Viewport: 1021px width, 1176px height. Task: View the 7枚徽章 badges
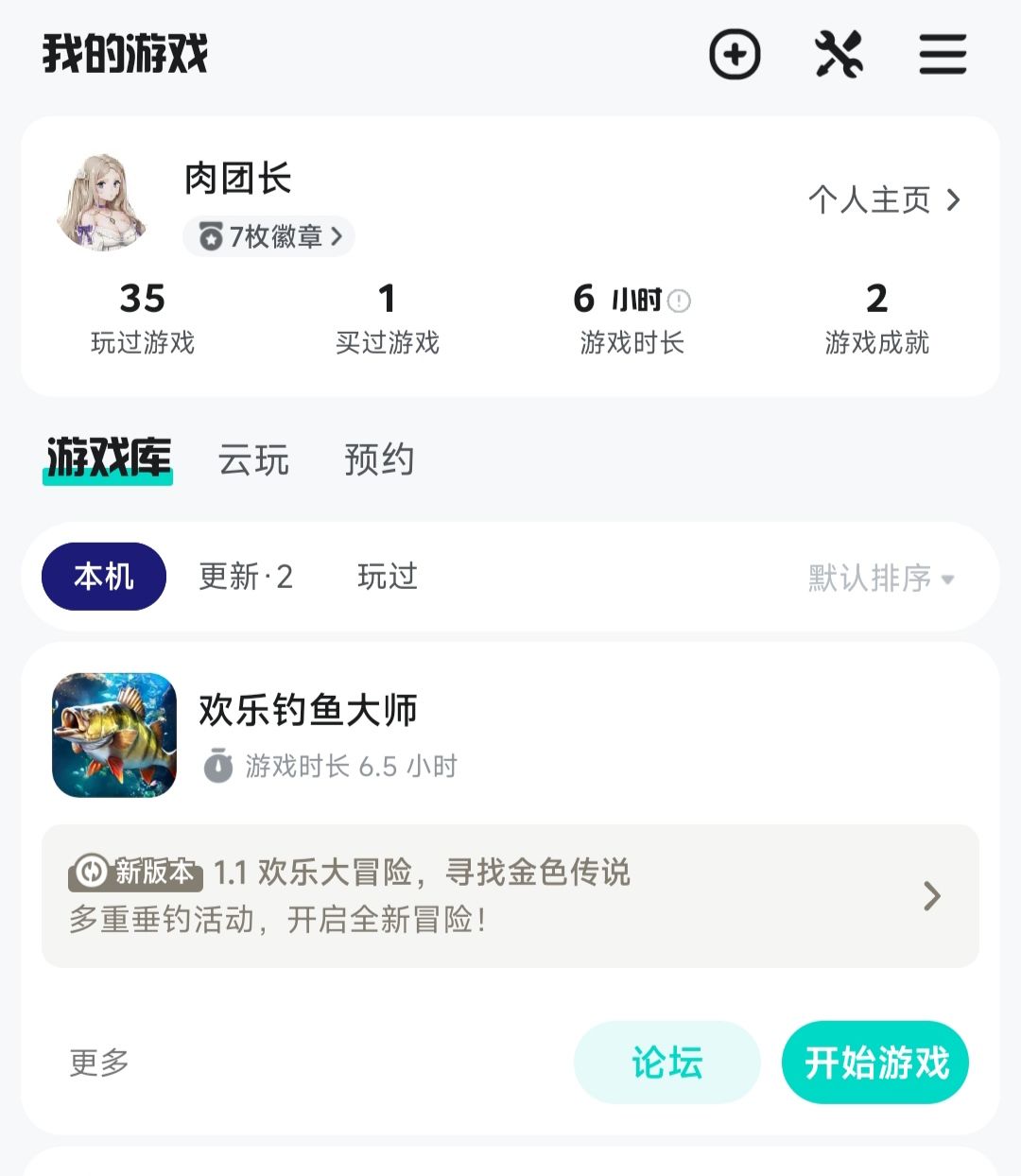[x=269, y=236]
